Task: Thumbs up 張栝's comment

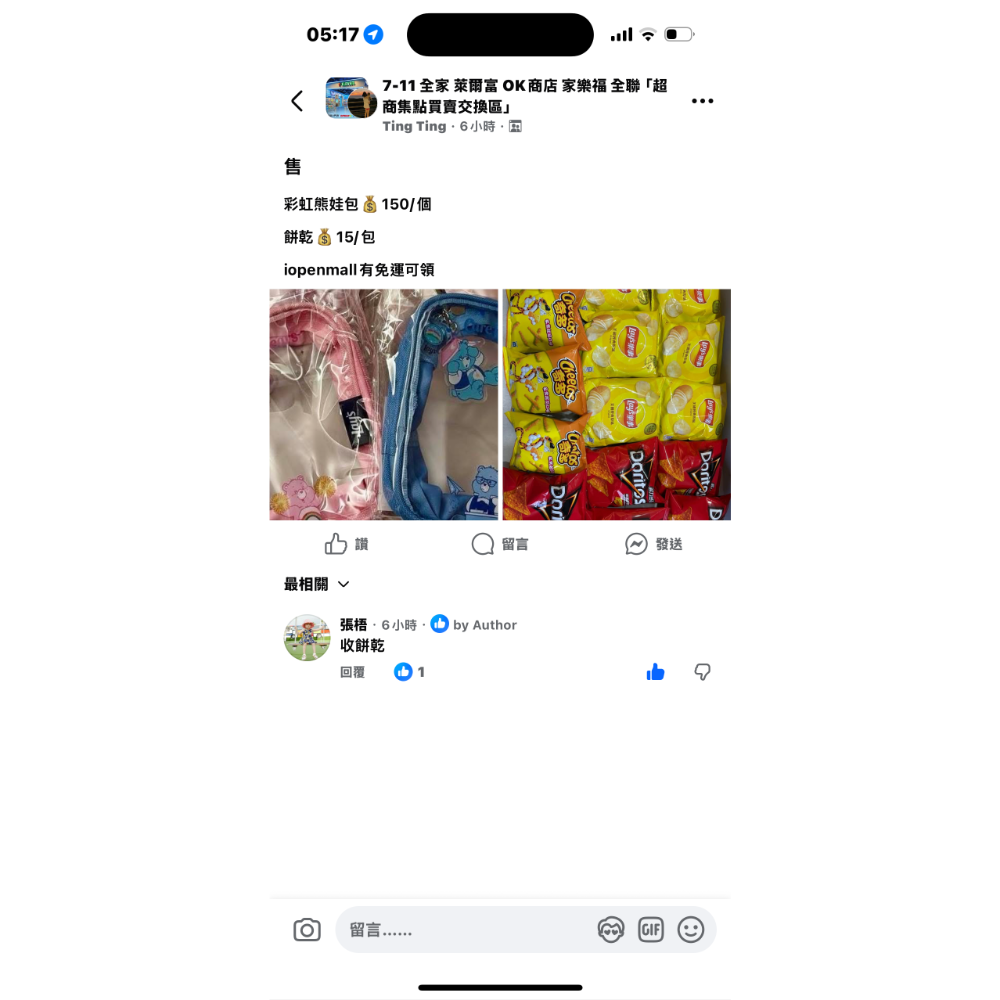Action: pyautogui.click(x=656, y=672)
